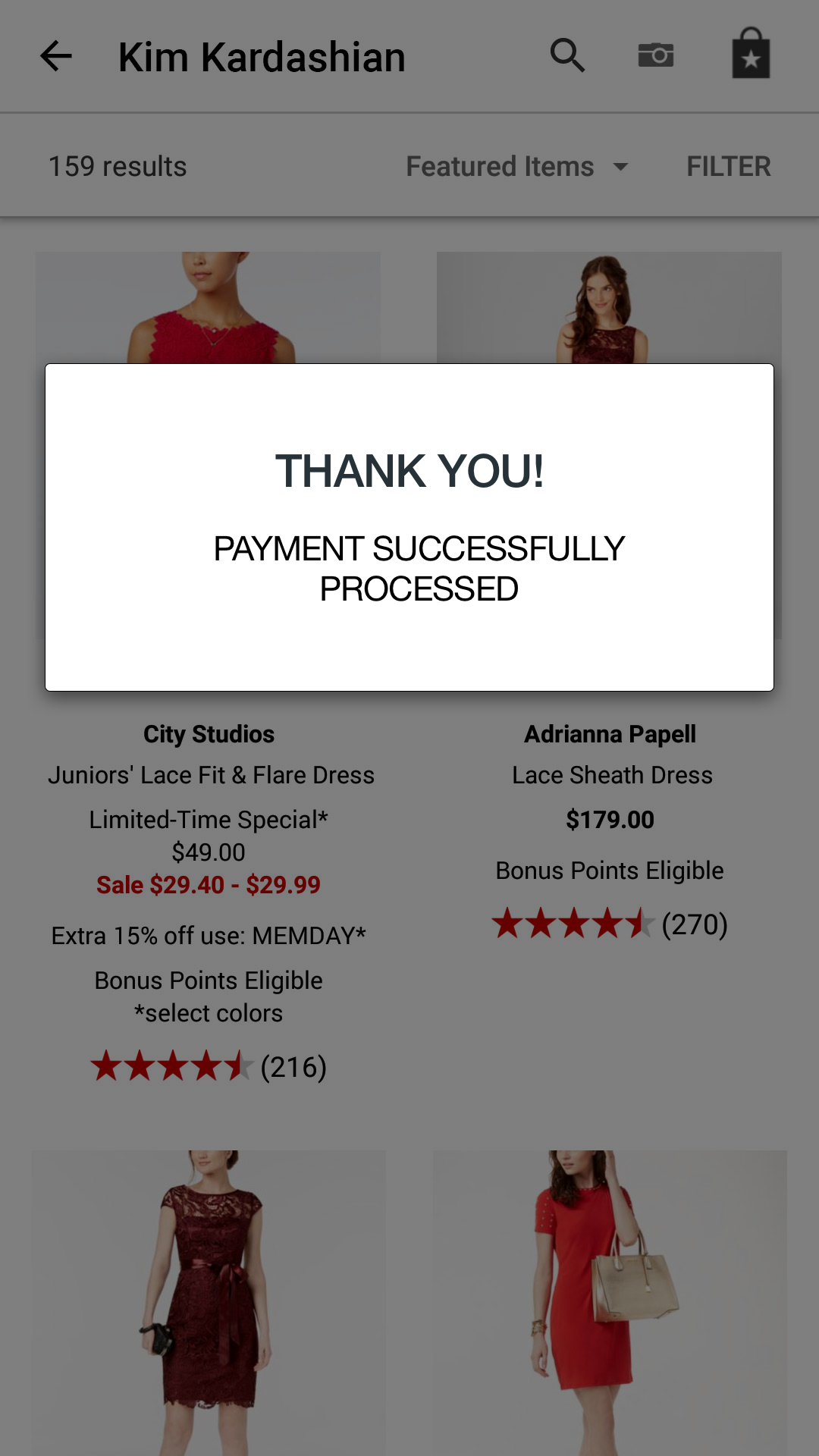Expand the Featured Items sort dropdown
The height and width of the screenshot is (1456, 819).
point(518,166)
